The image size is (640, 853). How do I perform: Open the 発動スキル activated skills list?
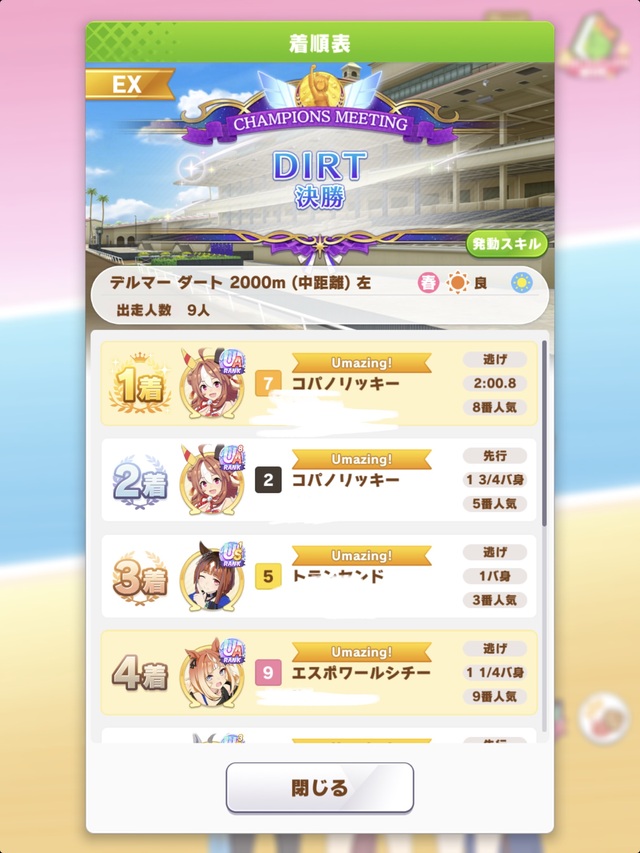pyautogui.click(x=507, y=244)
